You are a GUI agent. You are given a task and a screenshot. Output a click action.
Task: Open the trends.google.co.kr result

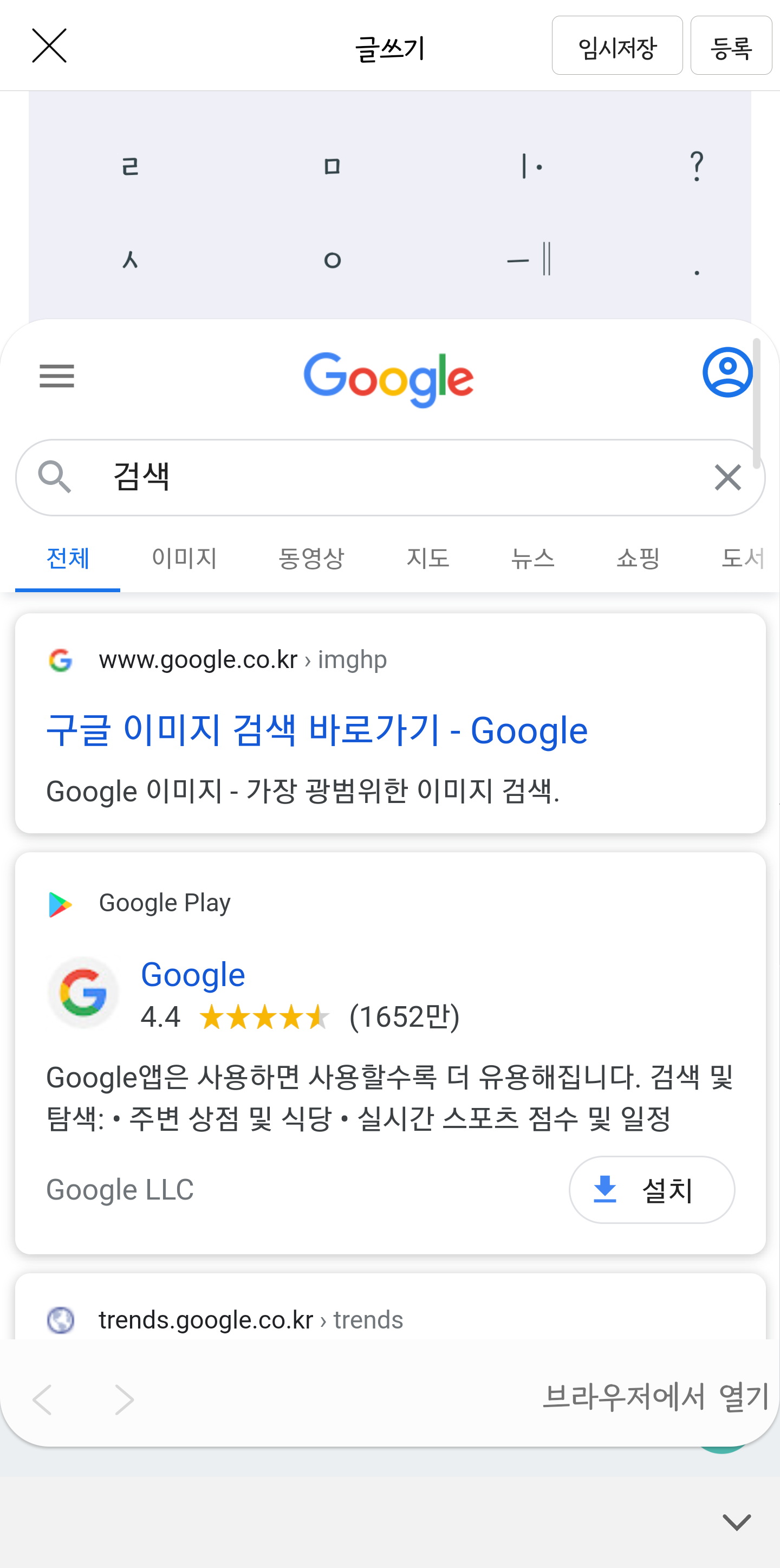point(251,1320)
